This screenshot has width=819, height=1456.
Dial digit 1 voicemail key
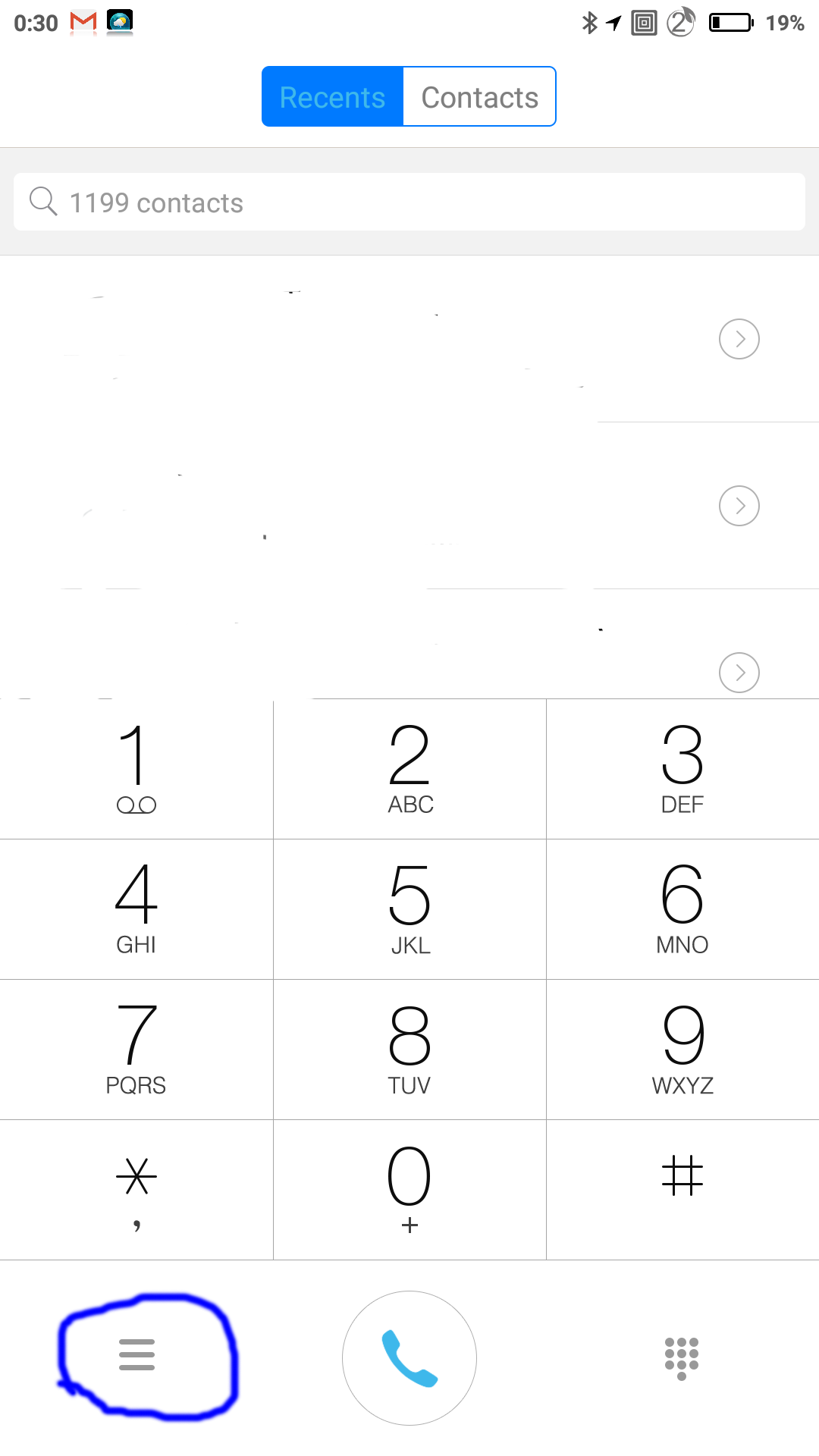tap(136, 768)
